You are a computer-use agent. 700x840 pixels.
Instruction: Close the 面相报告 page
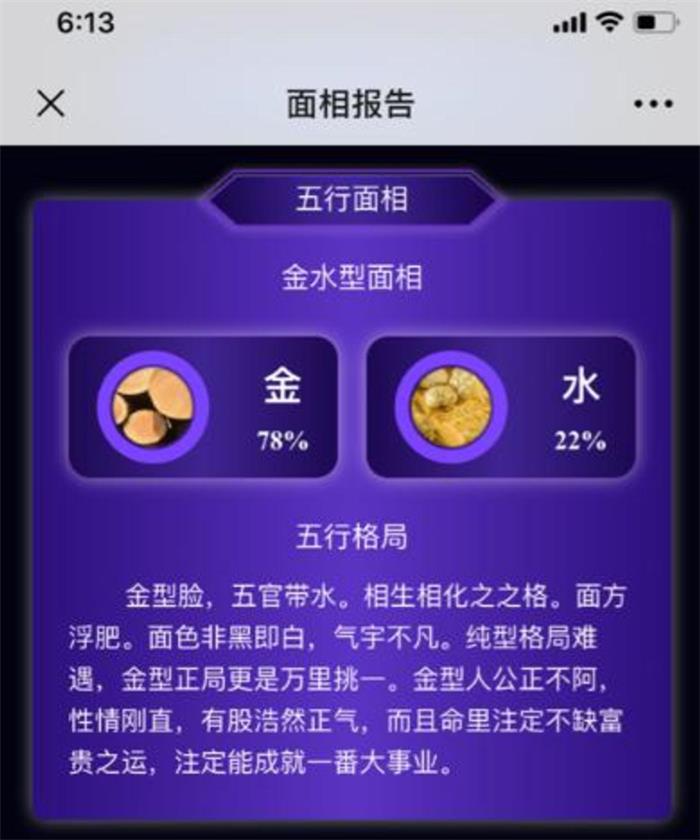[50, 103]
